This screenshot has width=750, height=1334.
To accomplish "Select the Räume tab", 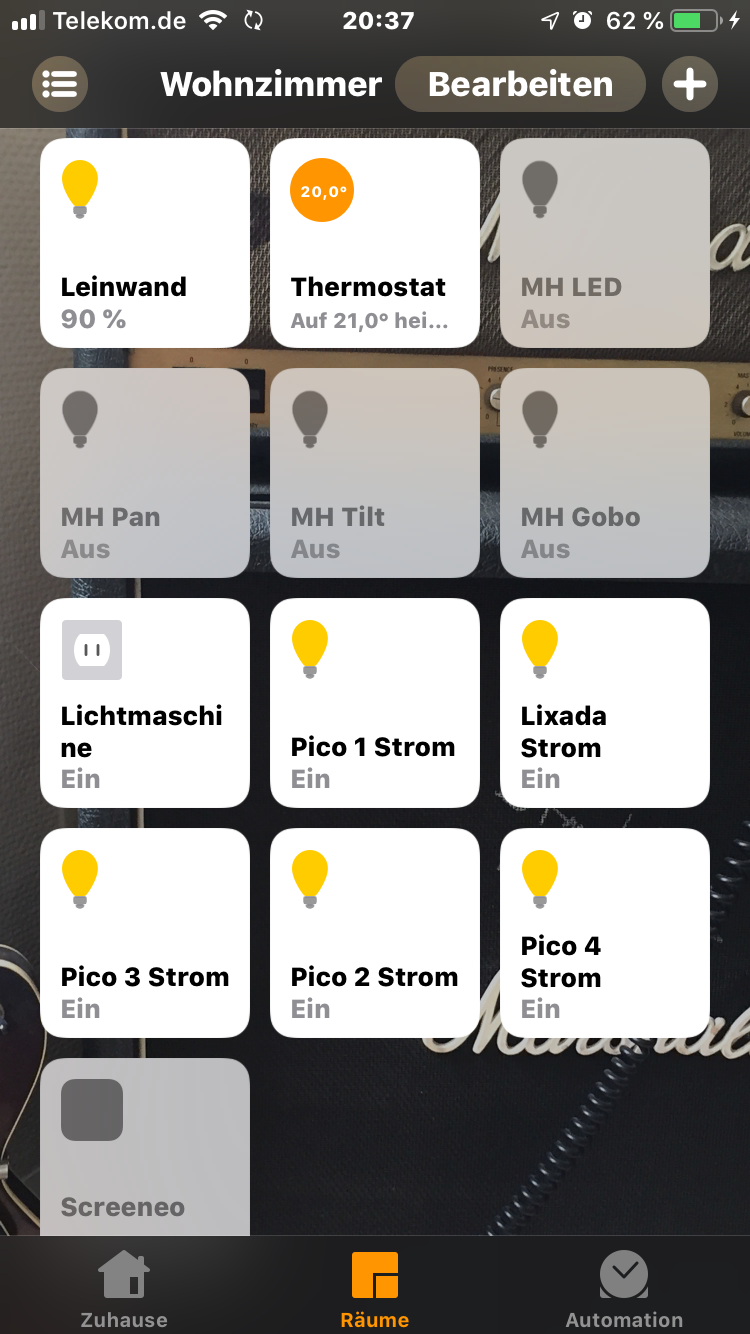I will 375,1289.
